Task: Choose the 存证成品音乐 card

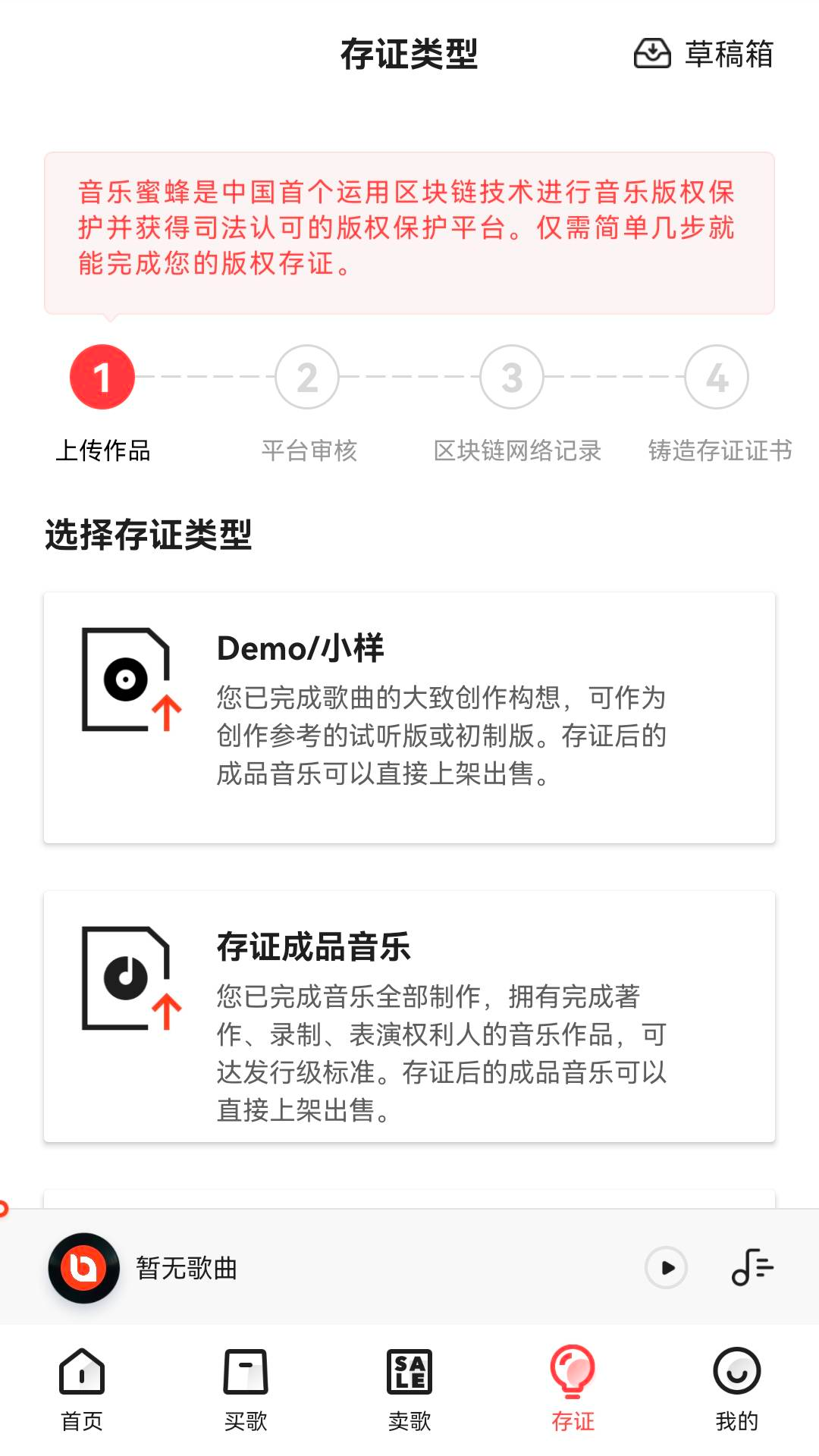Action: pyautogui.click(x=409, y=1016)
